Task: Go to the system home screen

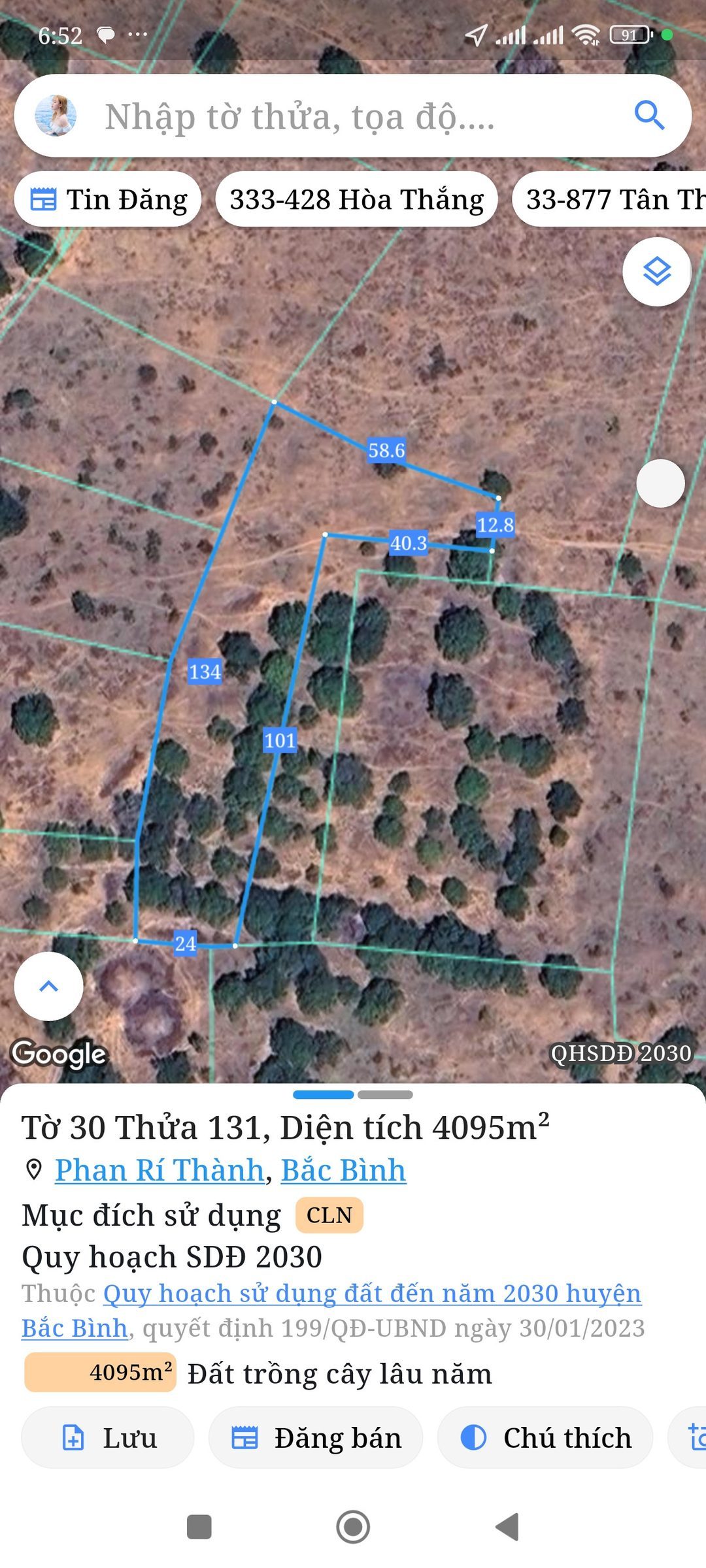Action: 353,1527
